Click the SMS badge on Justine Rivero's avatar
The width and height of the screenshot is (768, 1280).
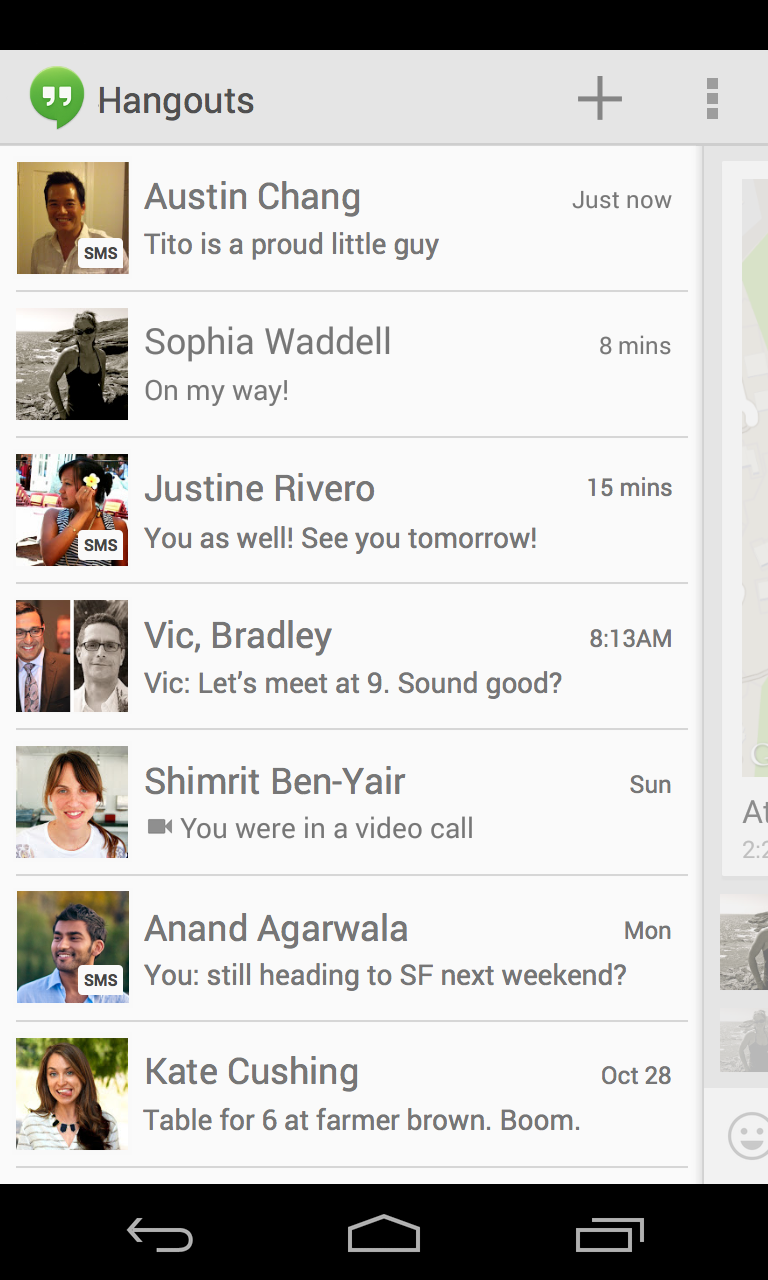pyautogui.click(x=101, y=545)
